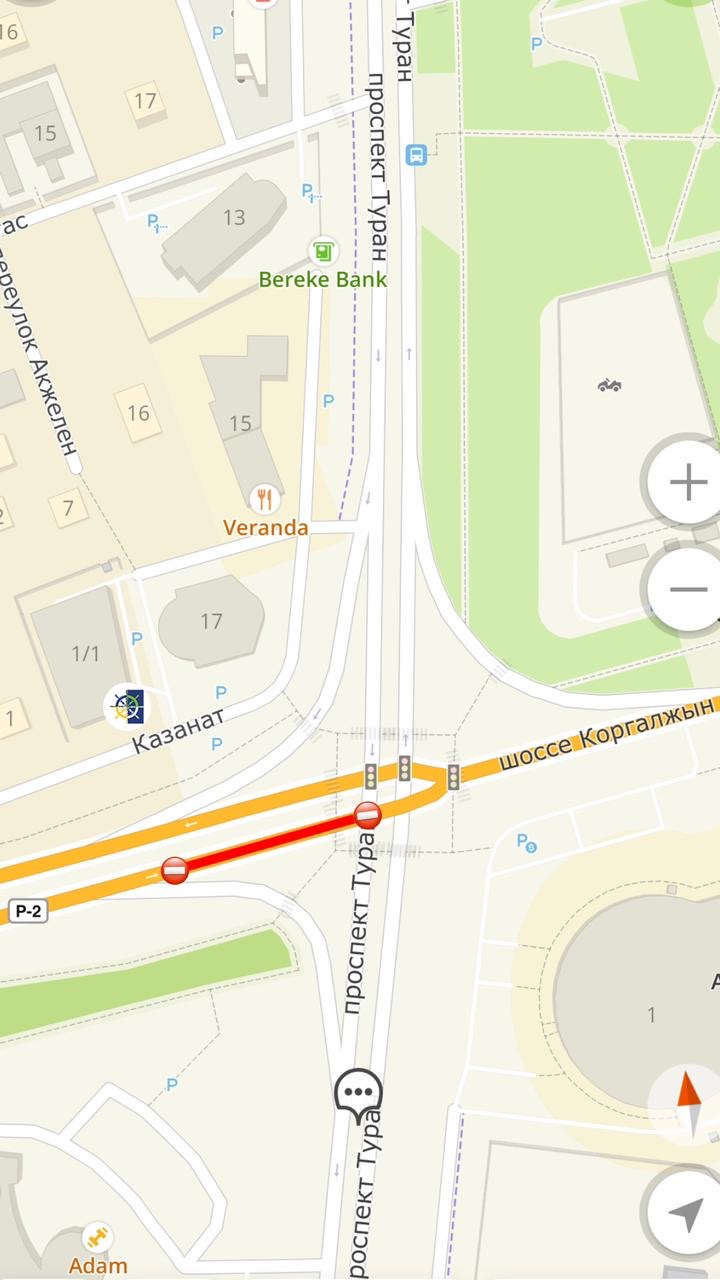Open the Adam place marker
The width and height of the screenshot is (720, 1280).
pos(97,1237)
